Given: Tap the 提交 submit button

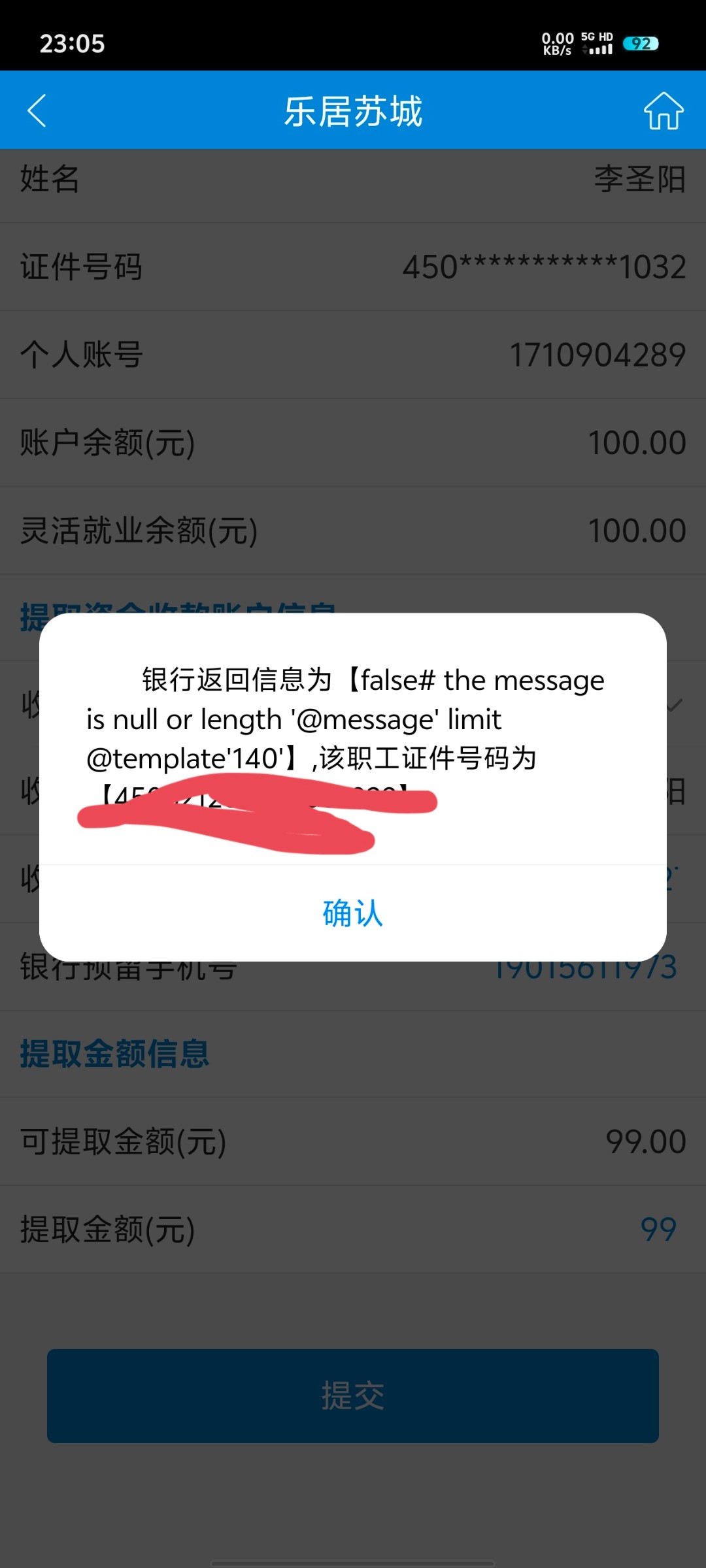Looking at the screenshot, I should click(353, 1396).
